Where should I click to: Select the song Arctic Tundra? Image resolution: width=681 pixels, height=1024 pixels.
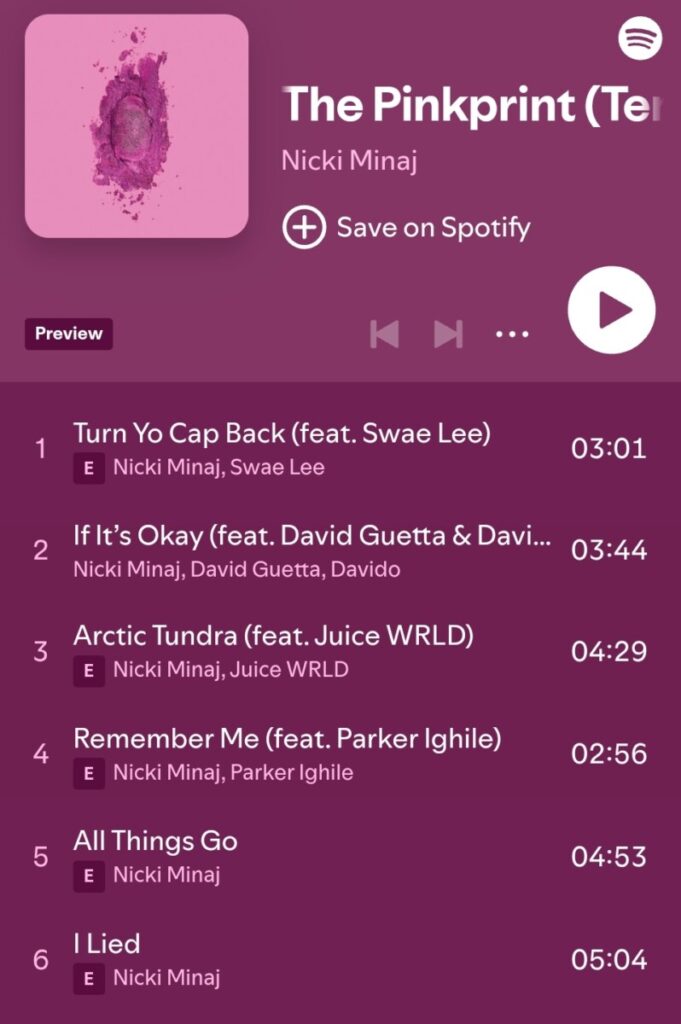coord(273,636)
